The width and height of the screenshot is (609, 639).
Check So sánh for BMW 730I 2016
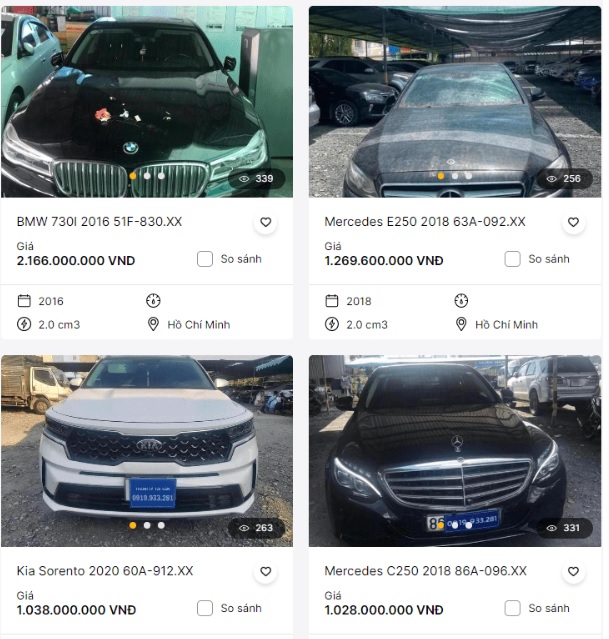coord(205,259)
